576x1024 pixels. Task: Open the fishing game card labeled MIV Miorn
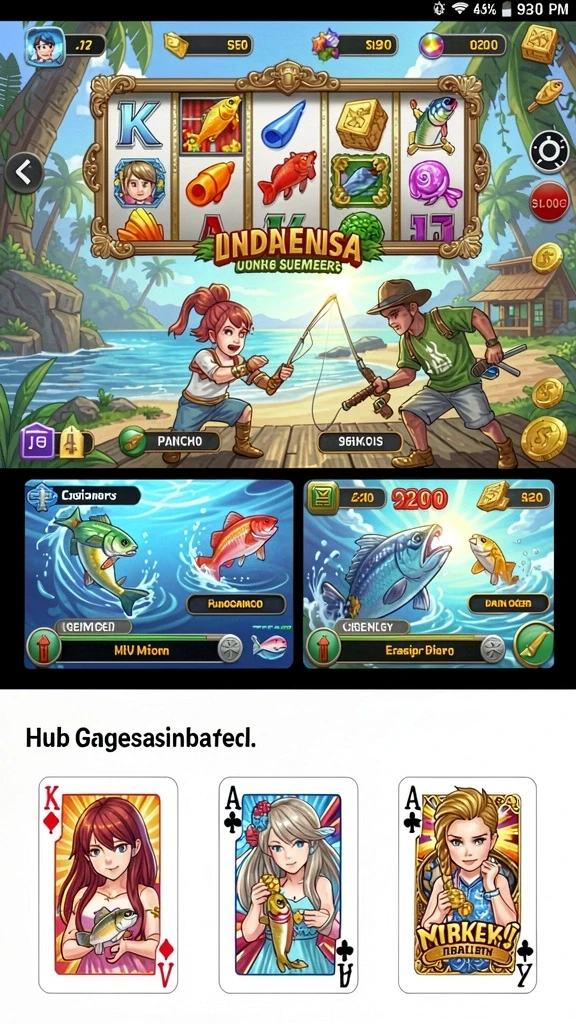click(159, 574)
